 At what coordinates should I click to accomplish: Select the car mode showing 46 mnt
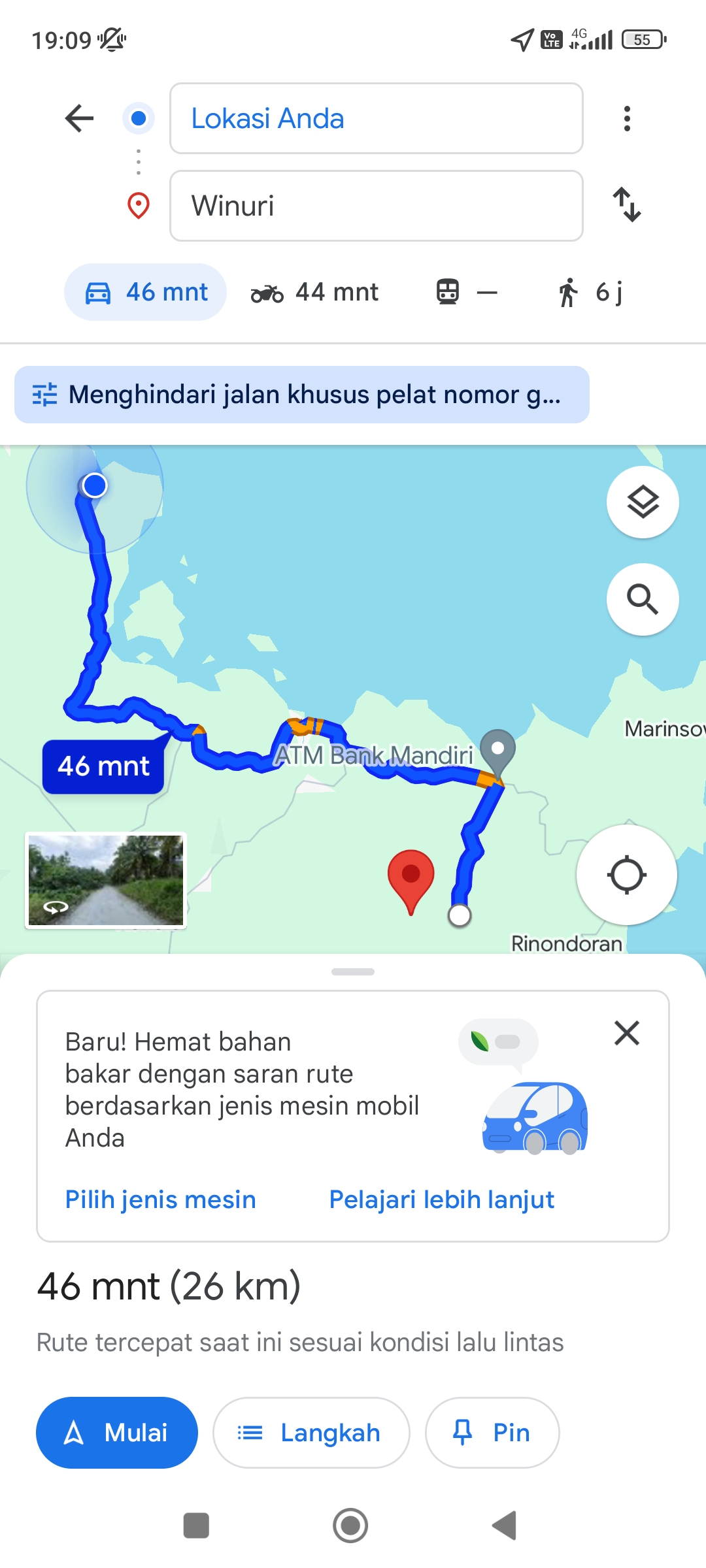click(x=145, y=292)
